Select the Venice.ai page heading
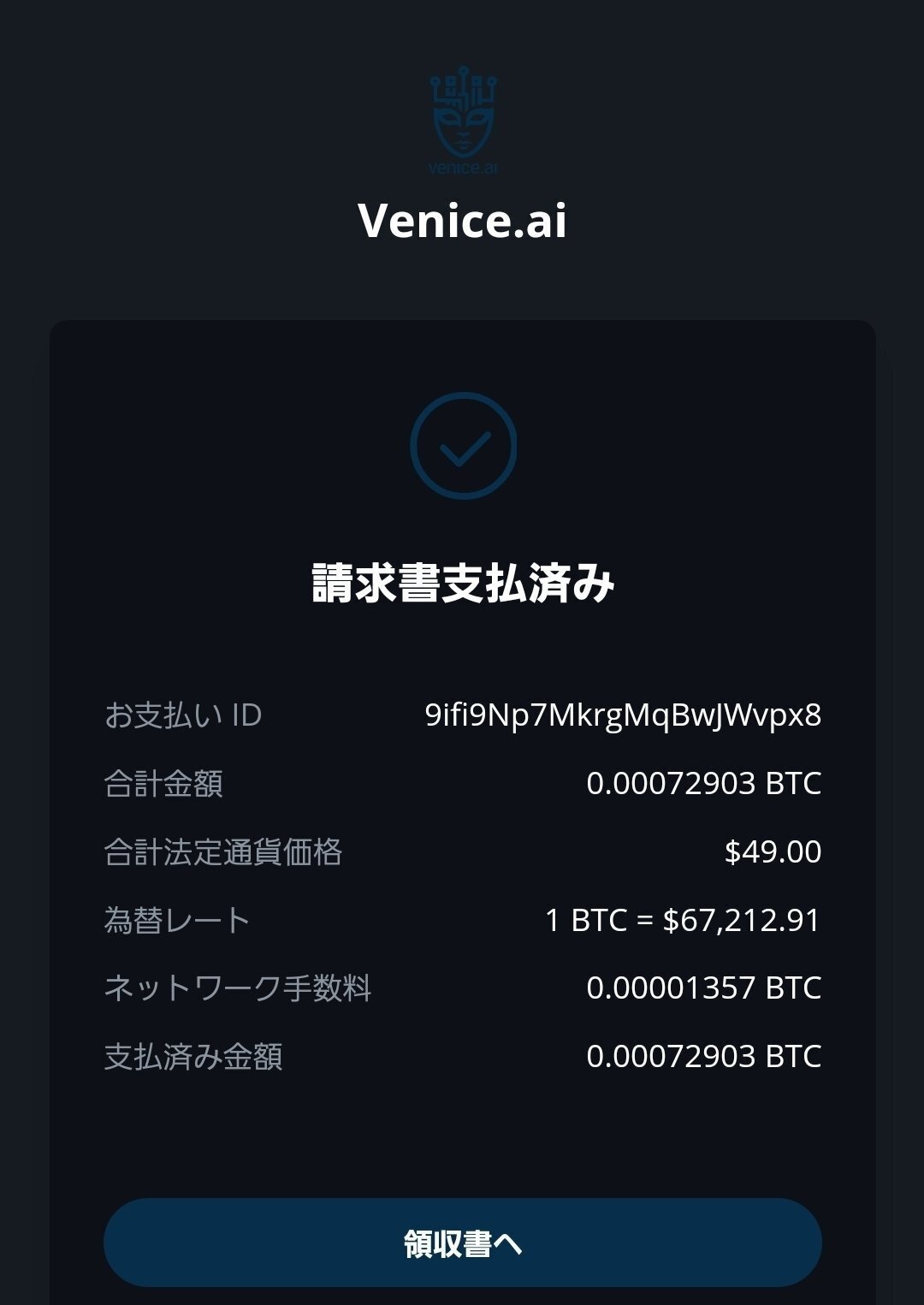The width and height of the screenshot is (924, 1305). (x=462, y=221)
